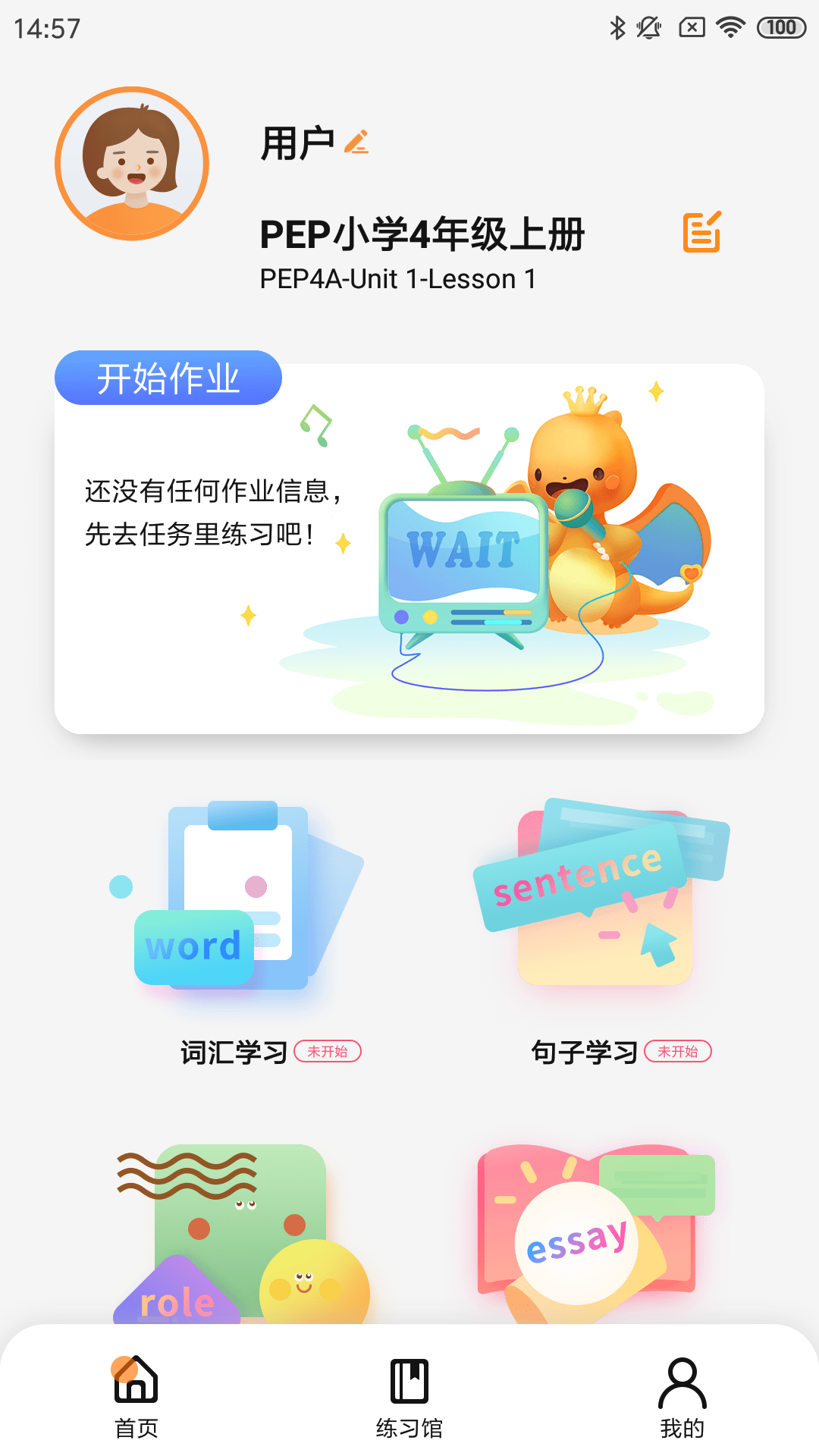The height and width of the screenshot is (1456, 819).
Task: Open the essay learning module
Action: point(591,1236)
